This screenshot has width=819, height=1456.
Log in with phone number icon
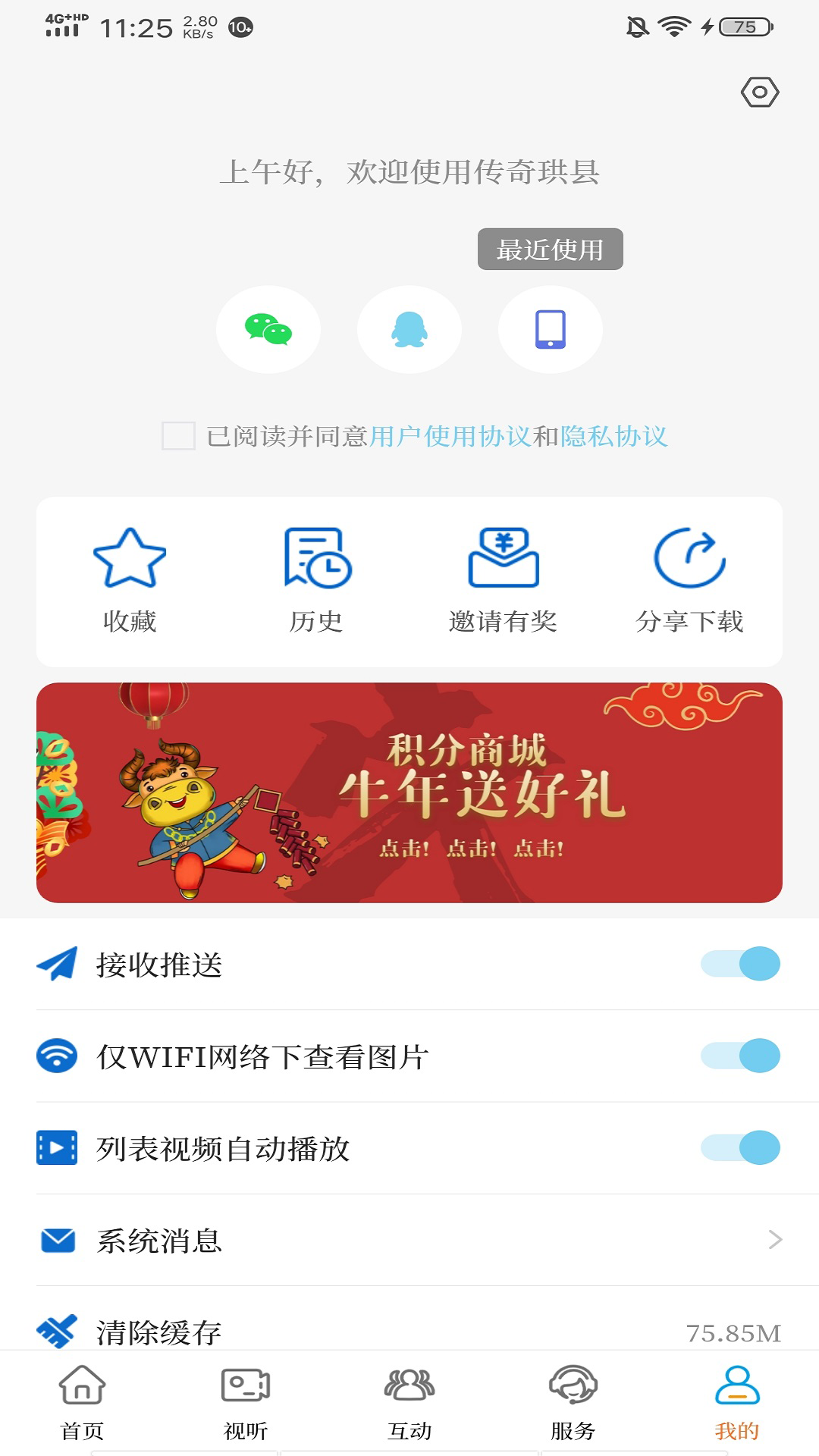(x=550, y=329)
